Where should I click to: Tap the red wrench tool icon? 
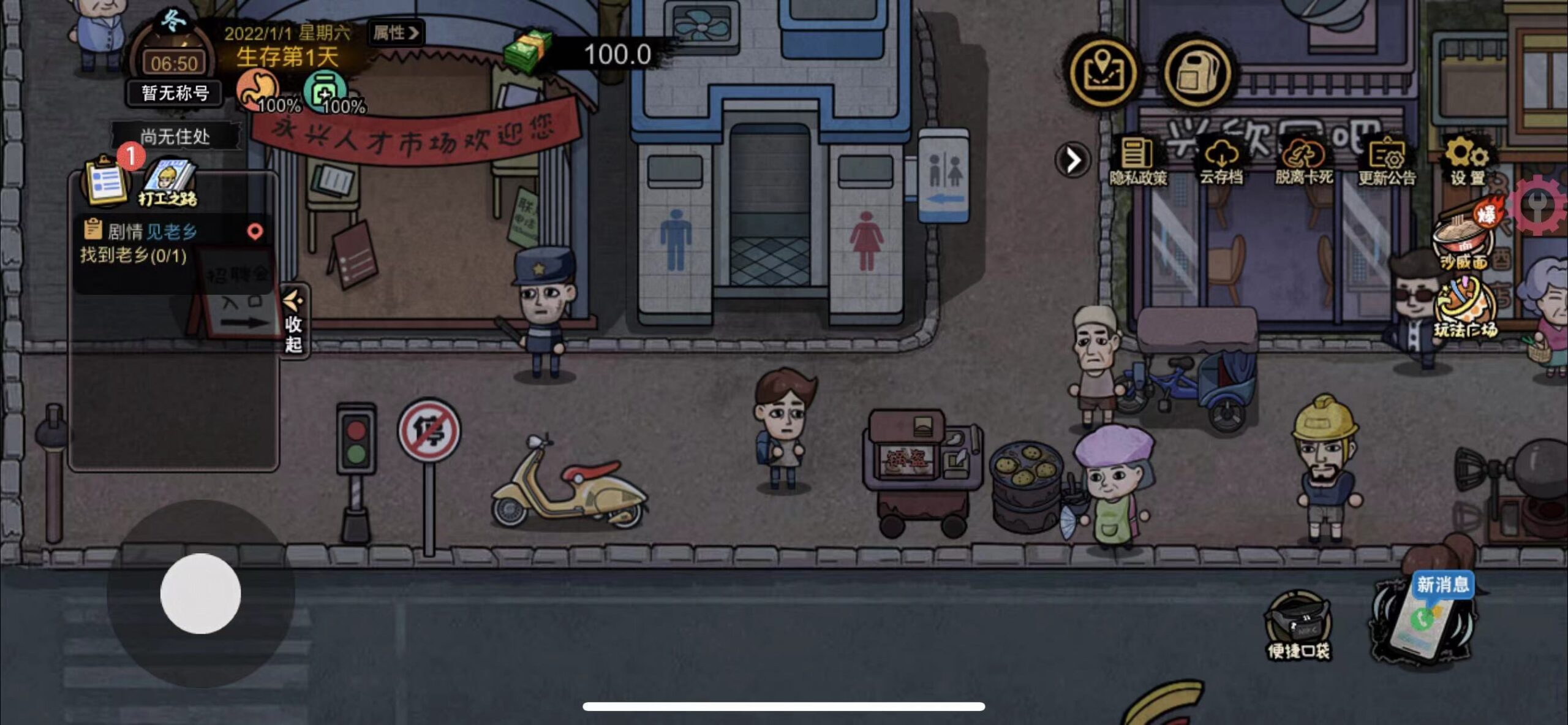click(1539, 205)
